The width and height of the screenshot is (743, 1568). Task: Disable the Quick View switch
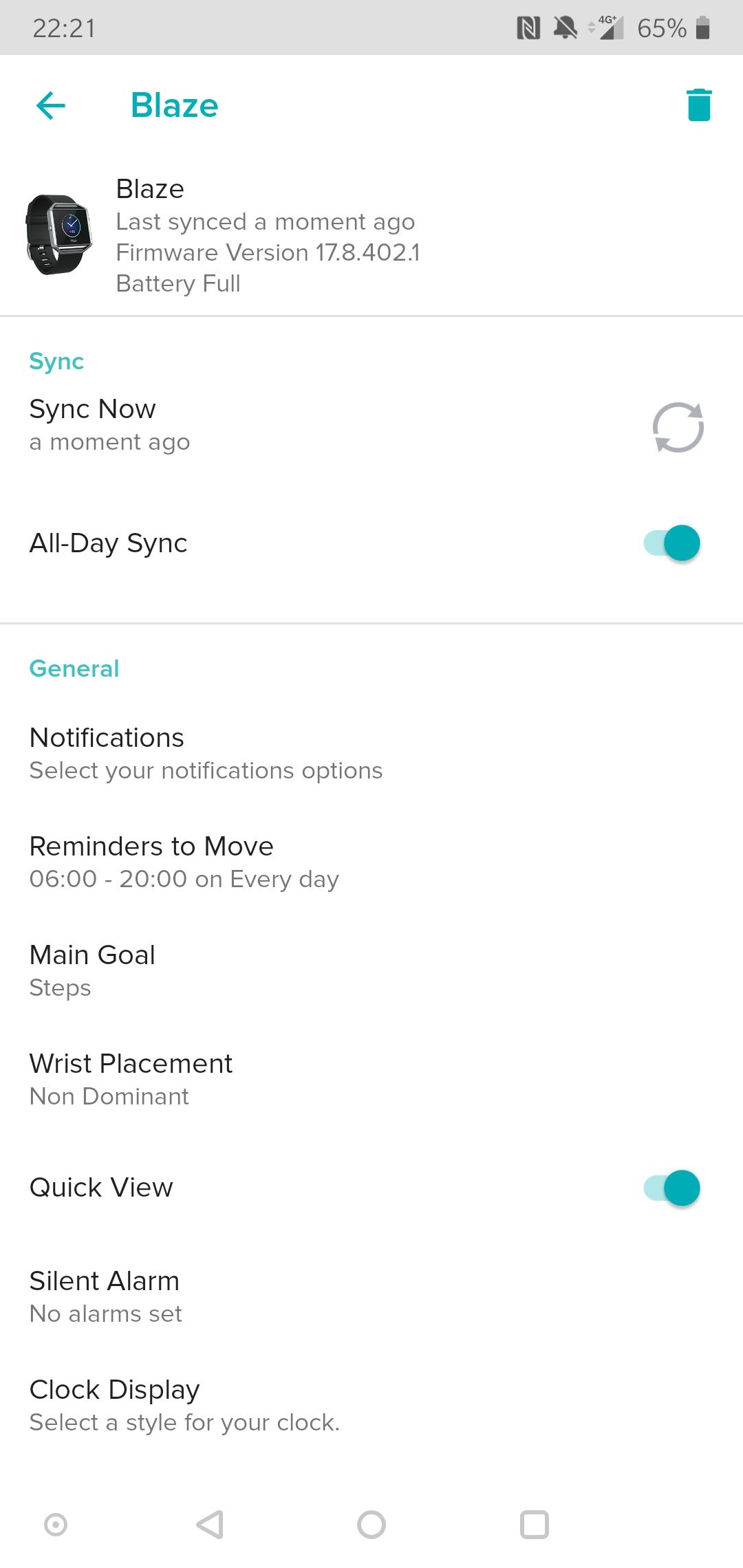click(672, 1188)
